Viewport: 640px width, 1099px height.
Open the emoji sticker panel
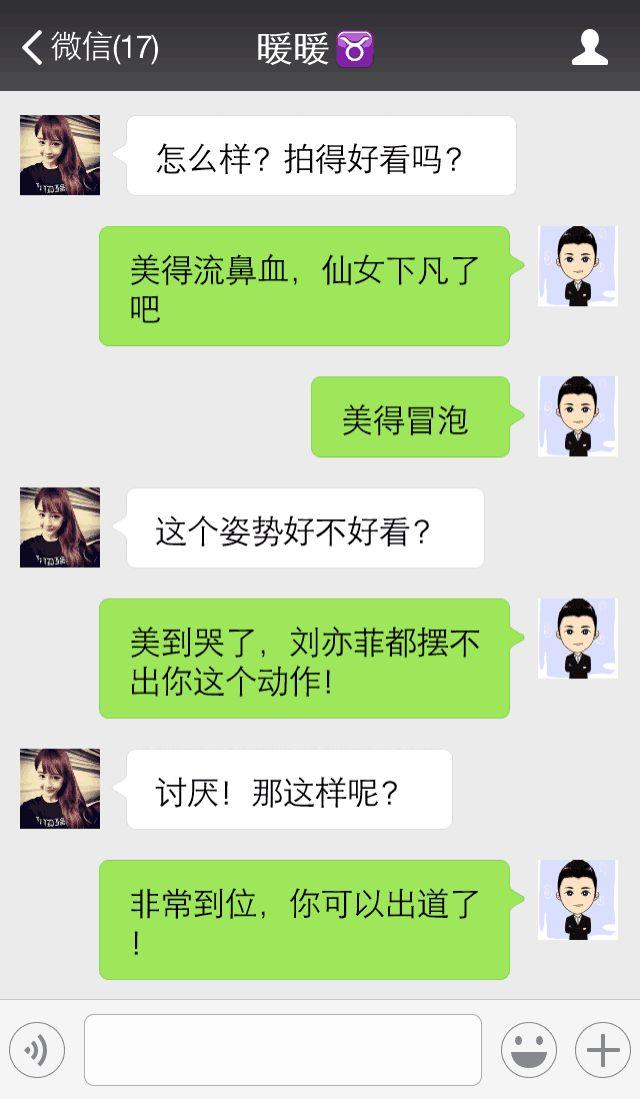pos(528,1050)
